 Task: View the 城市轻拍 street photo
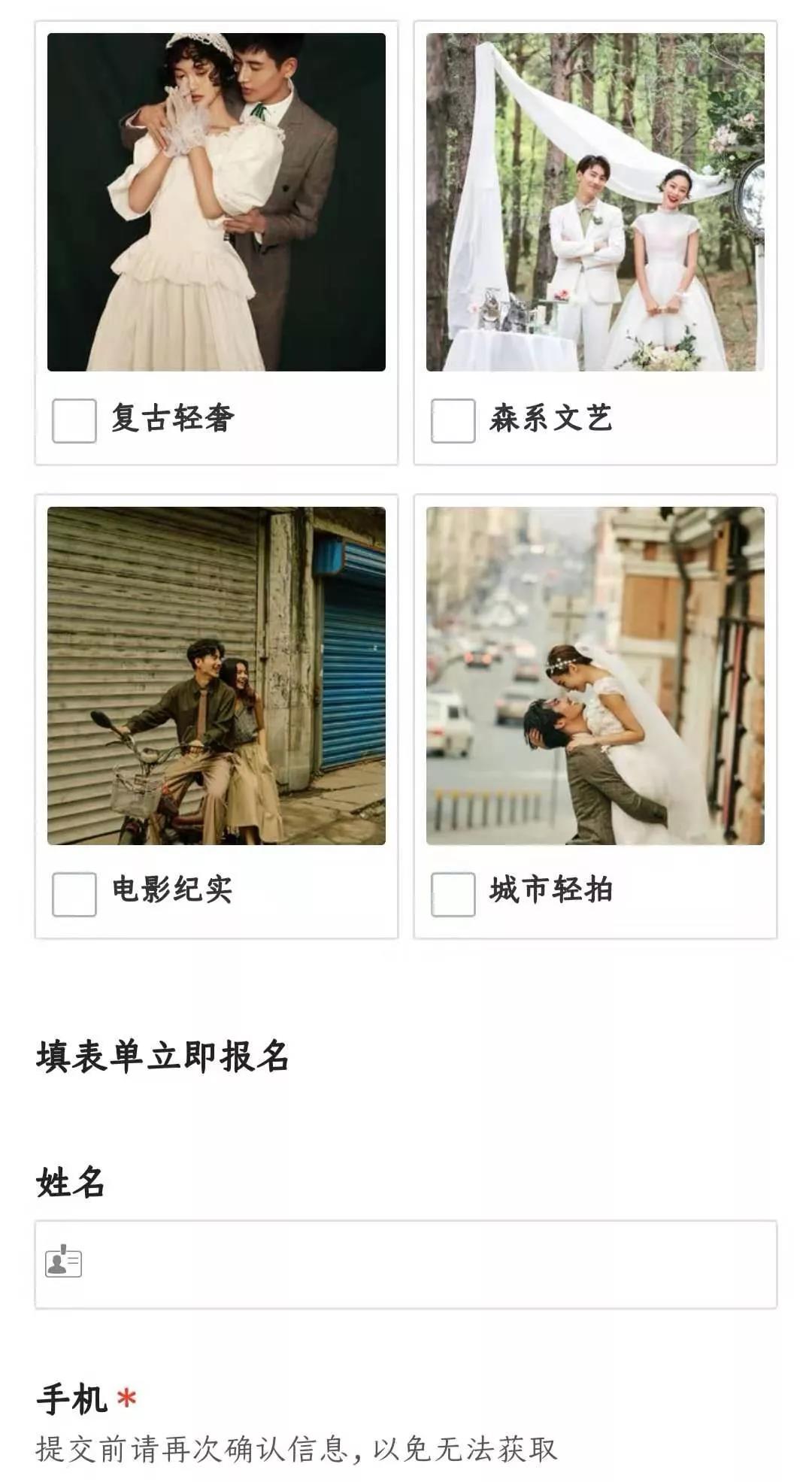click(x=595, y=675)
